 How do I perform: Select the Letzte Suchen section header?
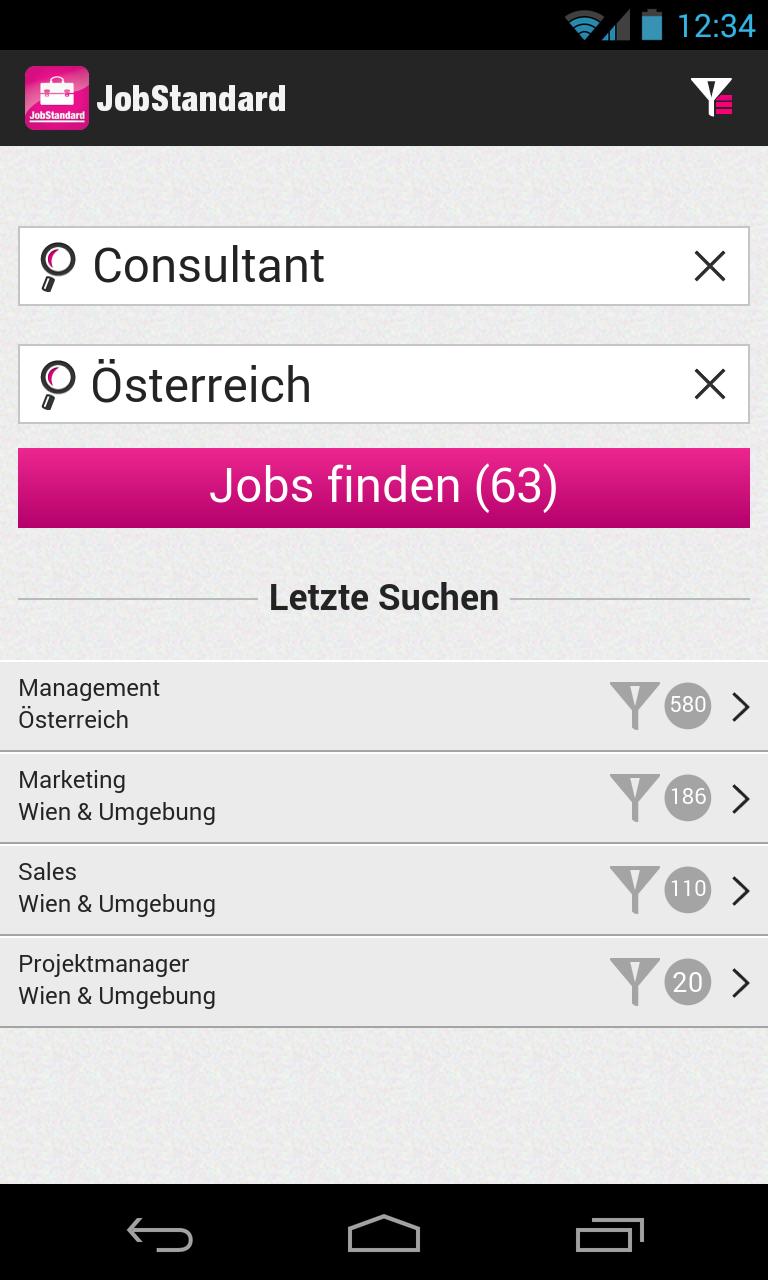click(x=383, y=597)
